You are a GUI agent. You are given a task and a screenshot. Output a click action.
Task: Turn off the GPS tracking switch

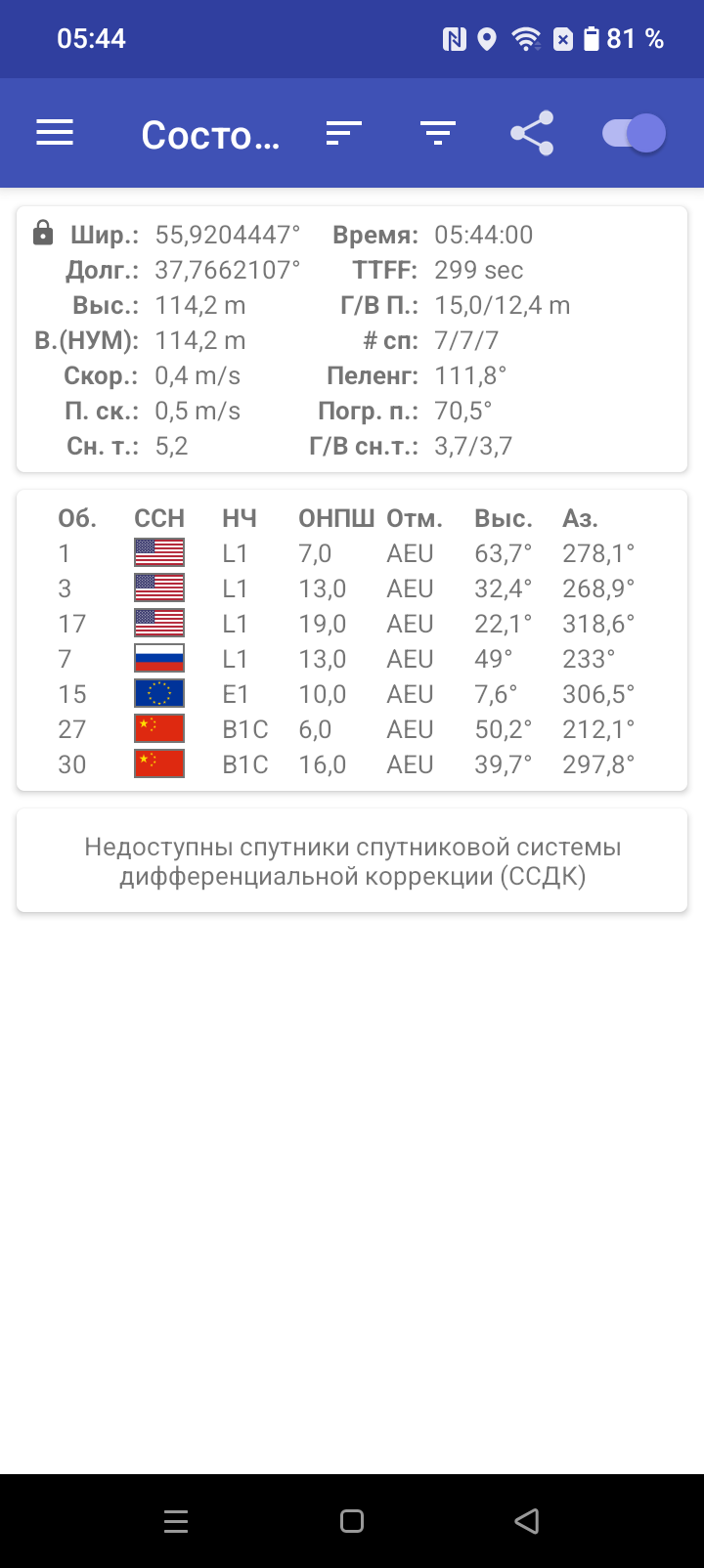pos(635,133)
